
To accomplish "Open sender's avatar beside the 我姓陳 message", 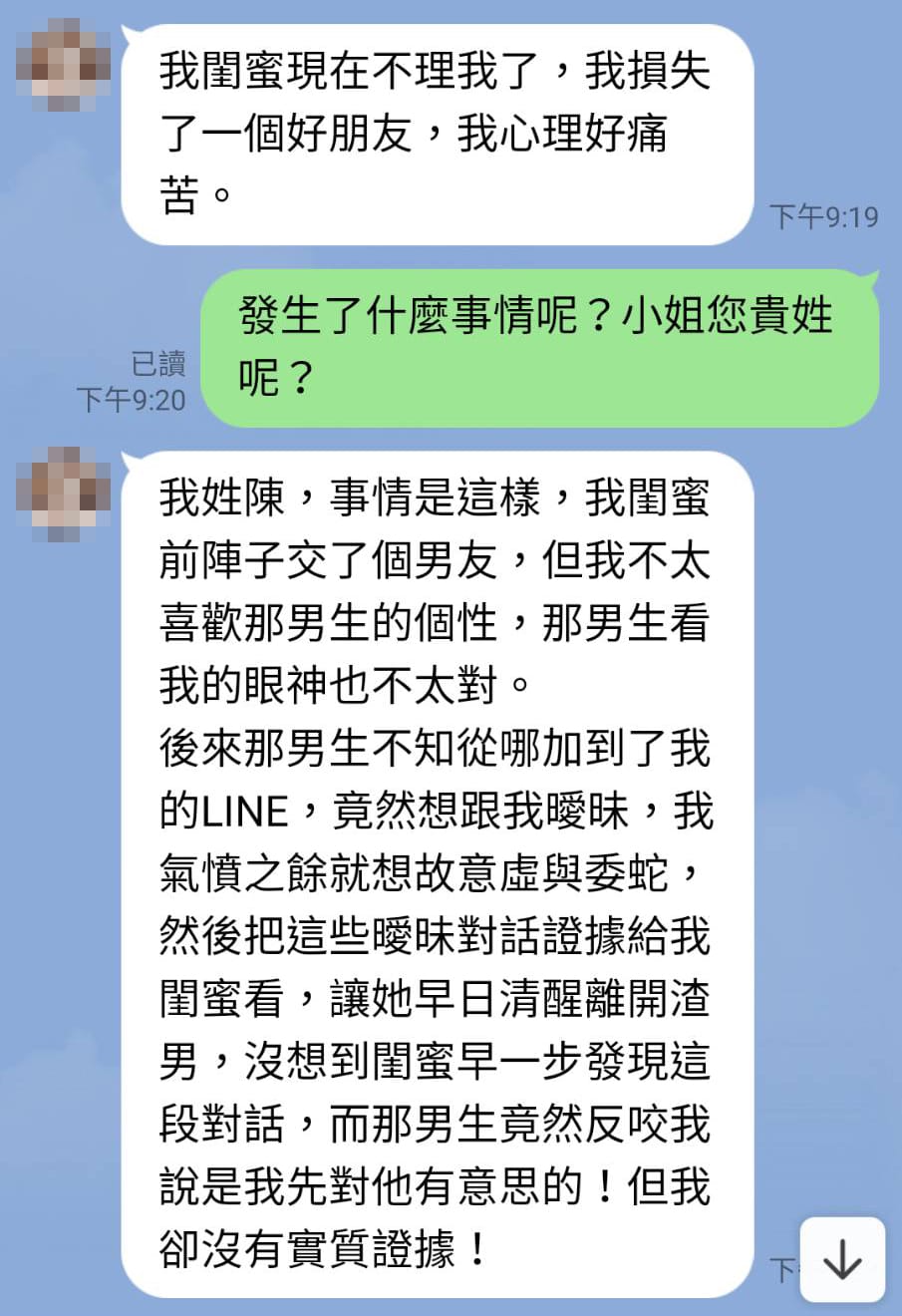I will pyautogui.click(x=64, y=493).
